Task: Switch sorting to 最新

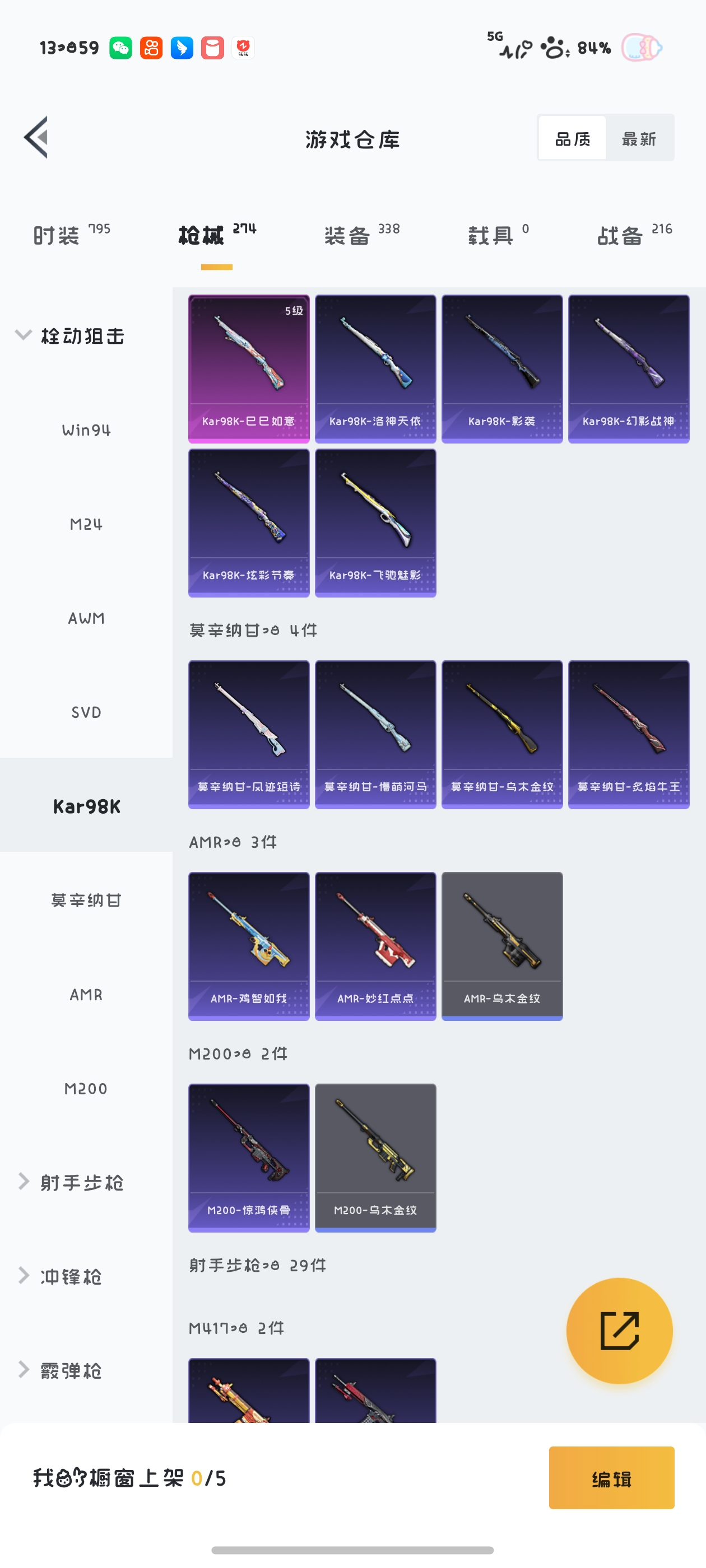Action: coord(638,139)
